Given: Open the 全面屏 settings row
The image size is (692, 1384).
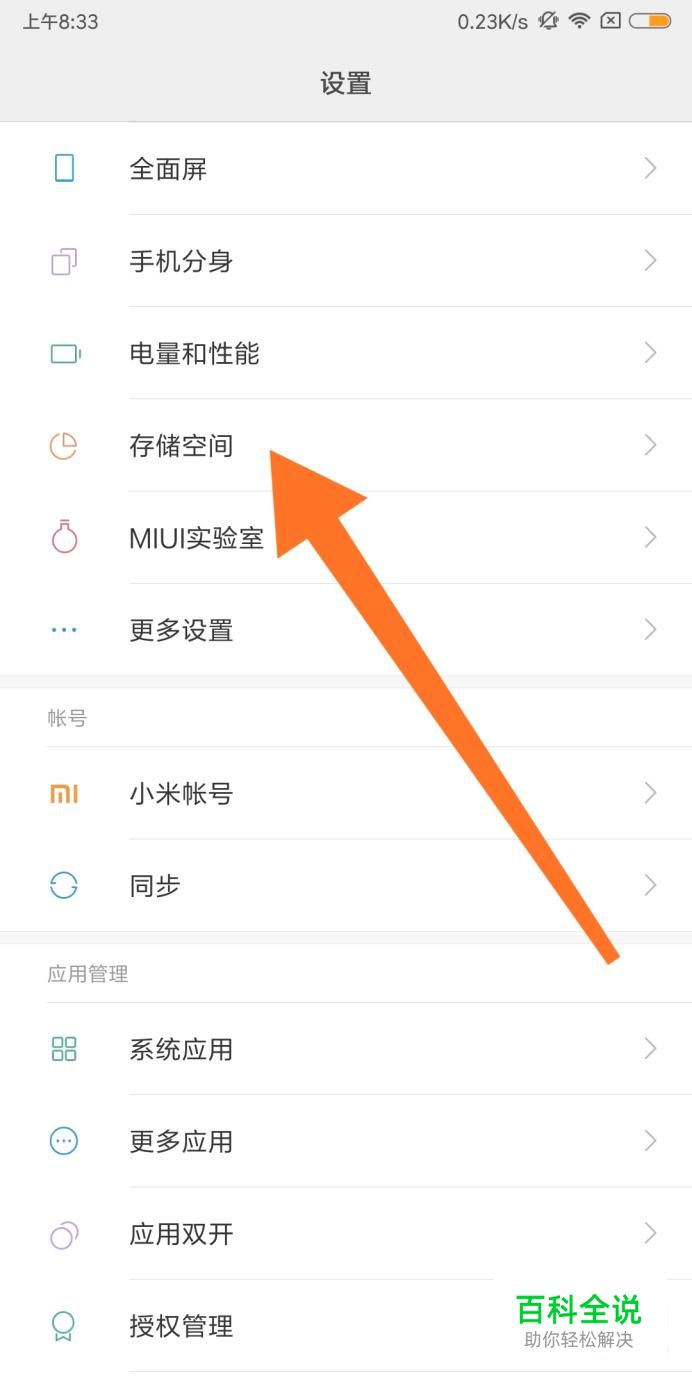Looking at the screenshot, I should [346, 168].
